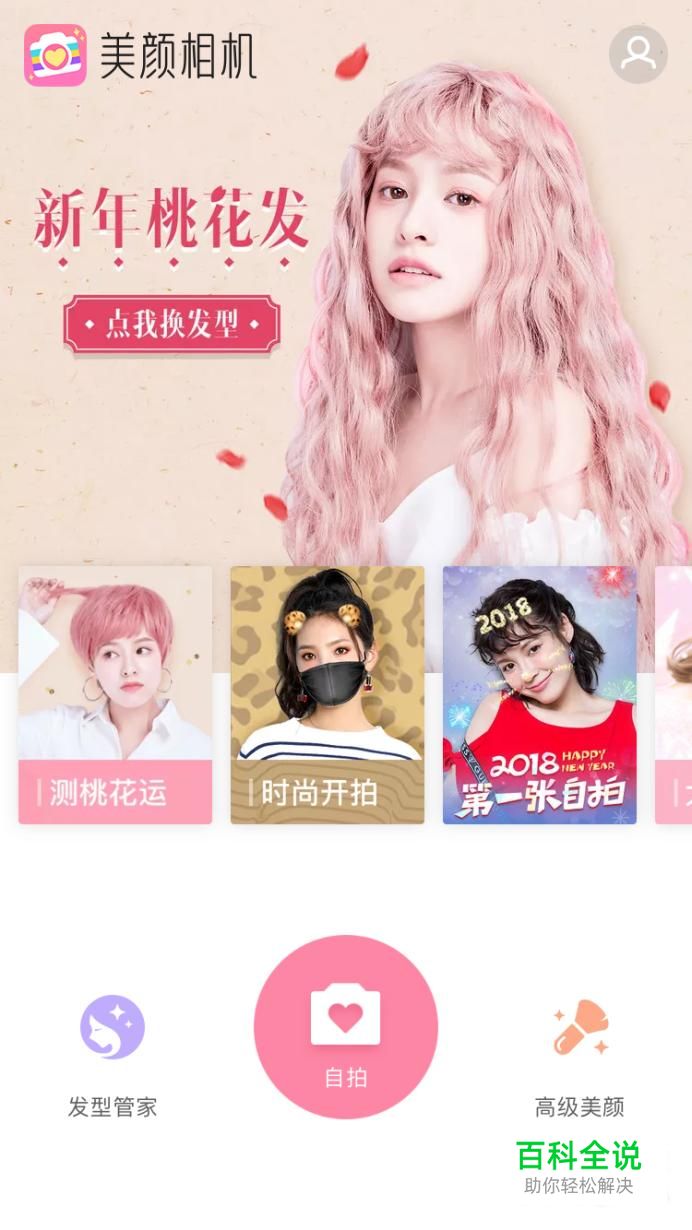Open the user profile icon
Screen dimensions: 692x1230
[638, 54]
